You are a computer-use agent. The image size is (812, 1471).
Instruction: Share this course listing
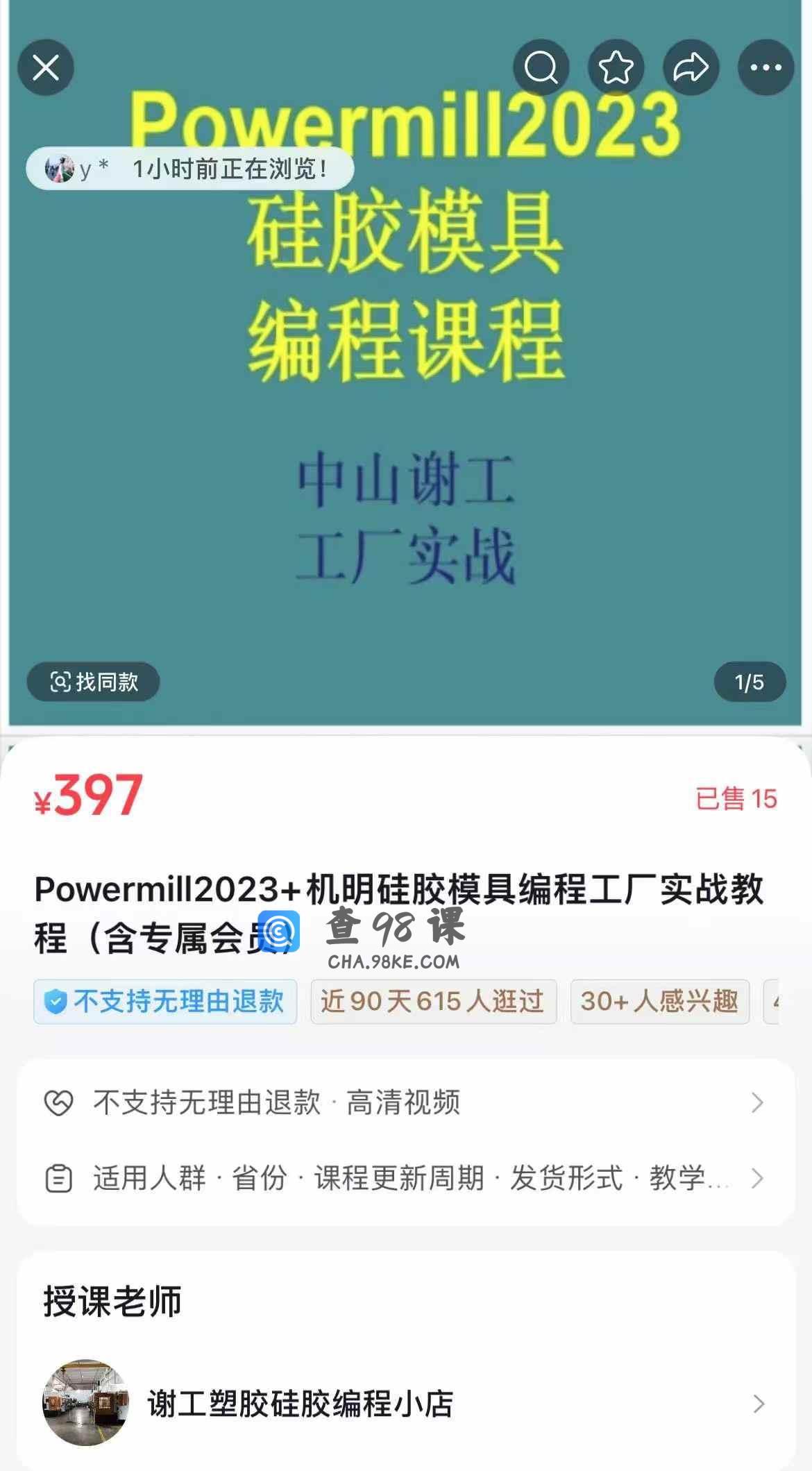point(691,67)
